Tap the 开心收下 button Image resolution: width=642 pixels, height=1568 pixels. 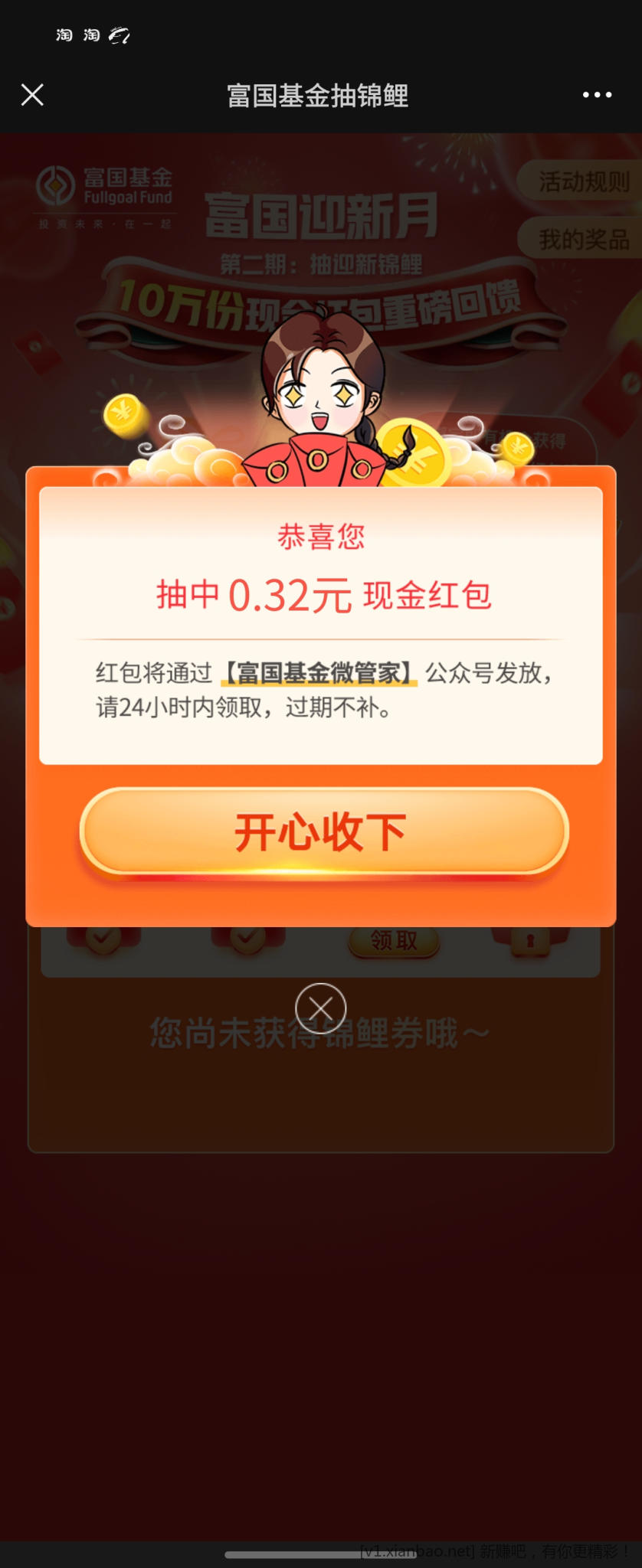coord(323,832)
